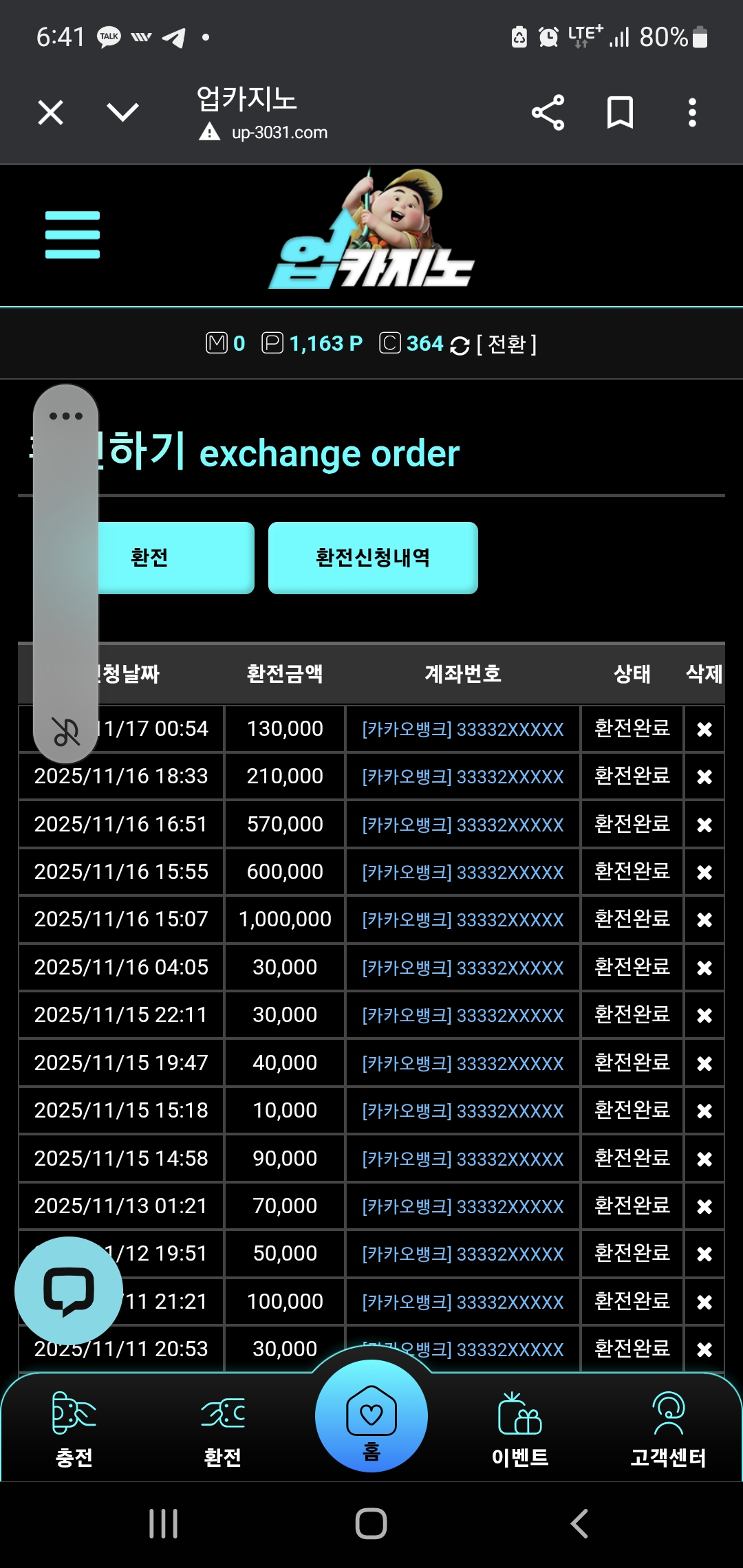The height and width of the screenshot is (1568, 743).
Task: Remove the 570,000 entry from history
Action: pos(704,825)
